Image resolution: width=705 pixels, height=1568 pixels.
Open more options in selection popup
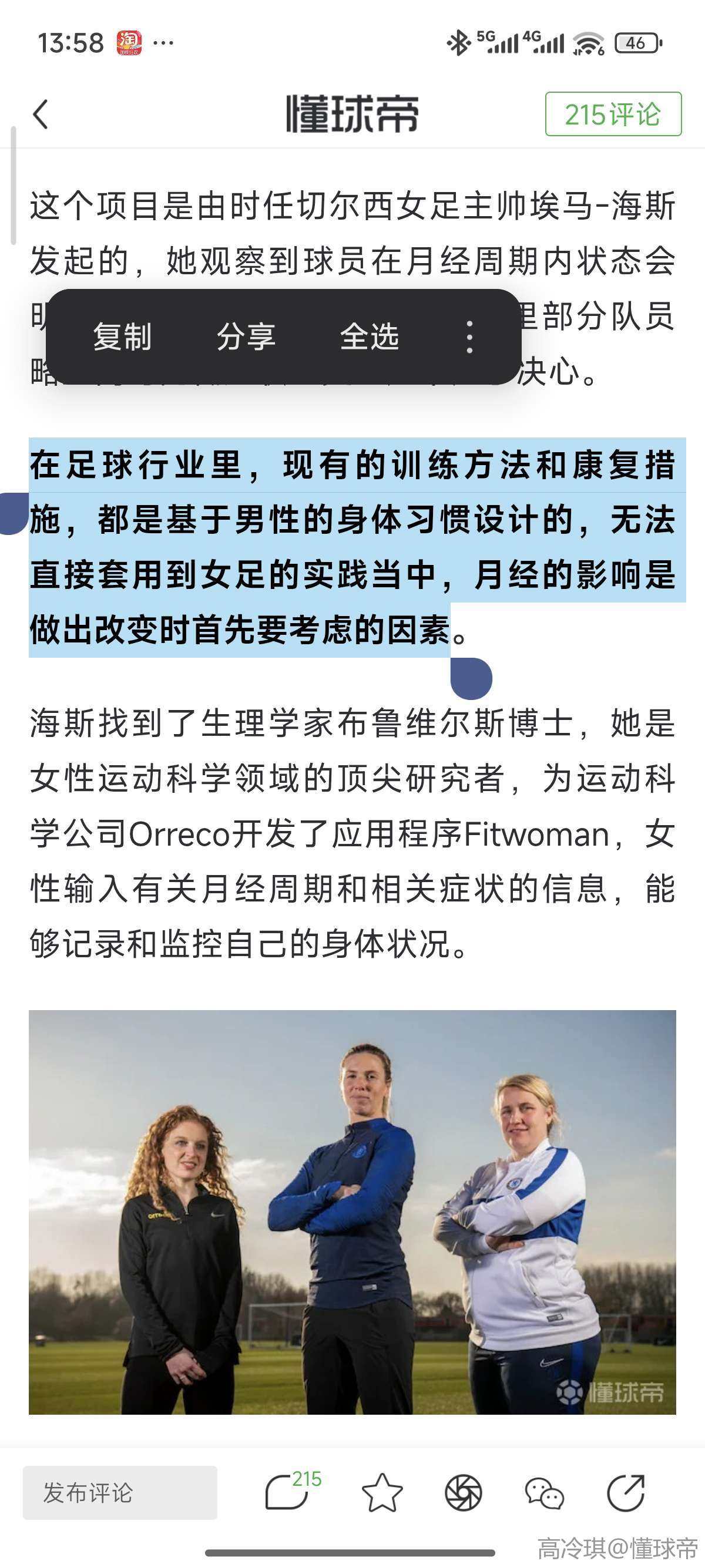469,337
